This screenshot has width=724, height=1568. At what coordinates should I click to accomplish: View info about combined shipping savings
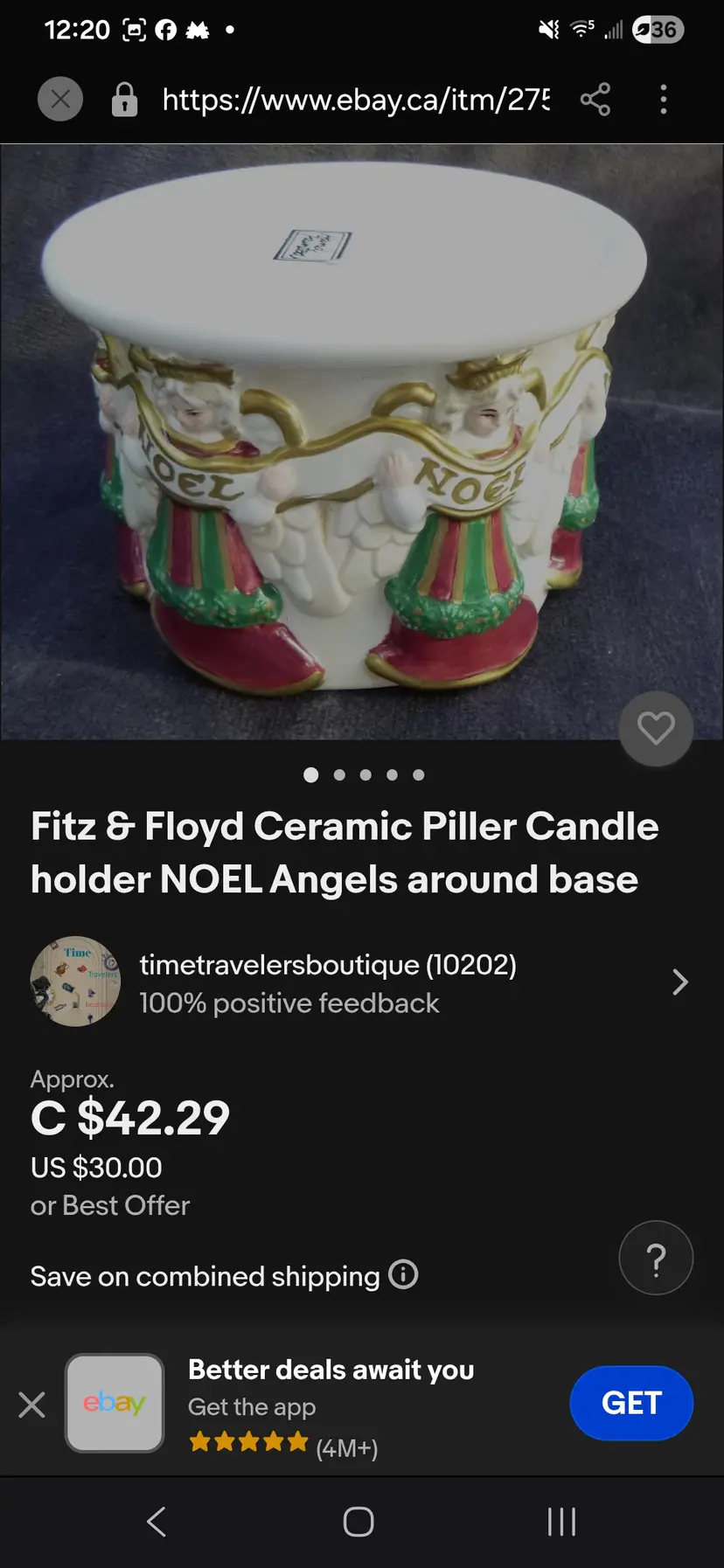403,1275
